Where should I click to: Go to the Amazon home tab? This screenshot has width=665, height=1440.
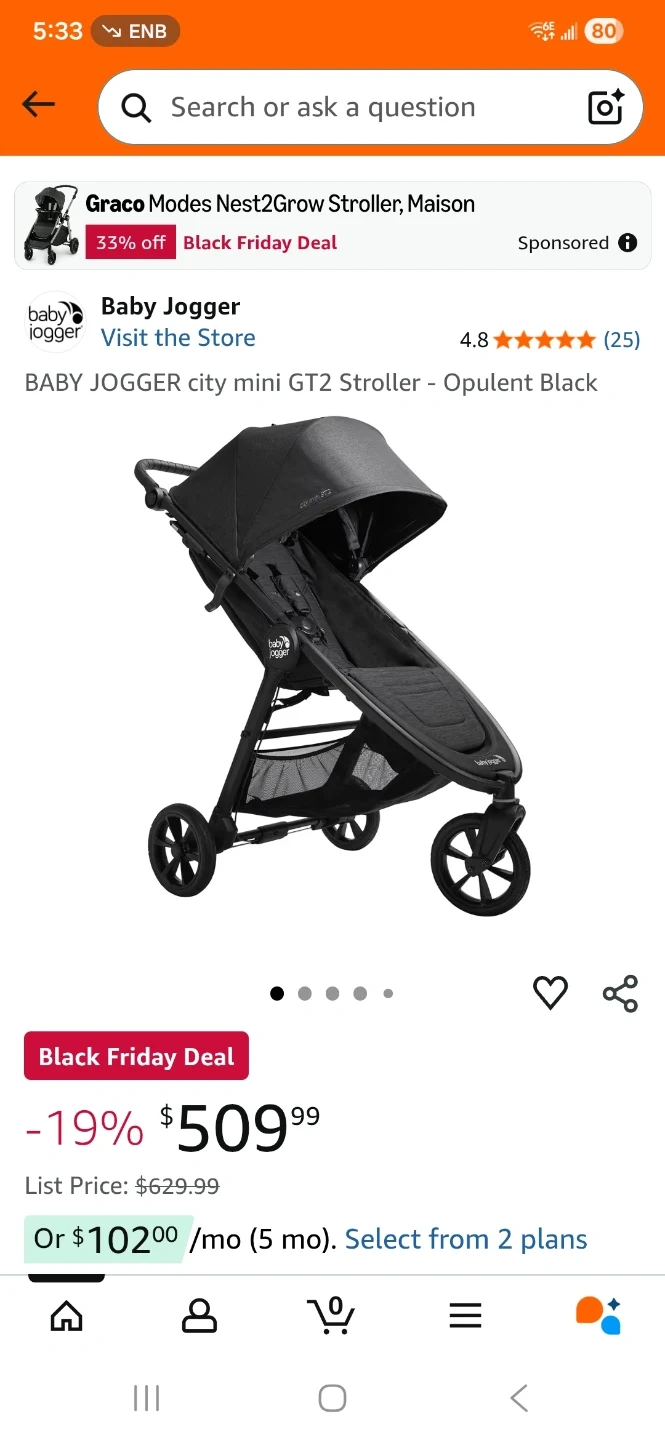coord(66,1315)
